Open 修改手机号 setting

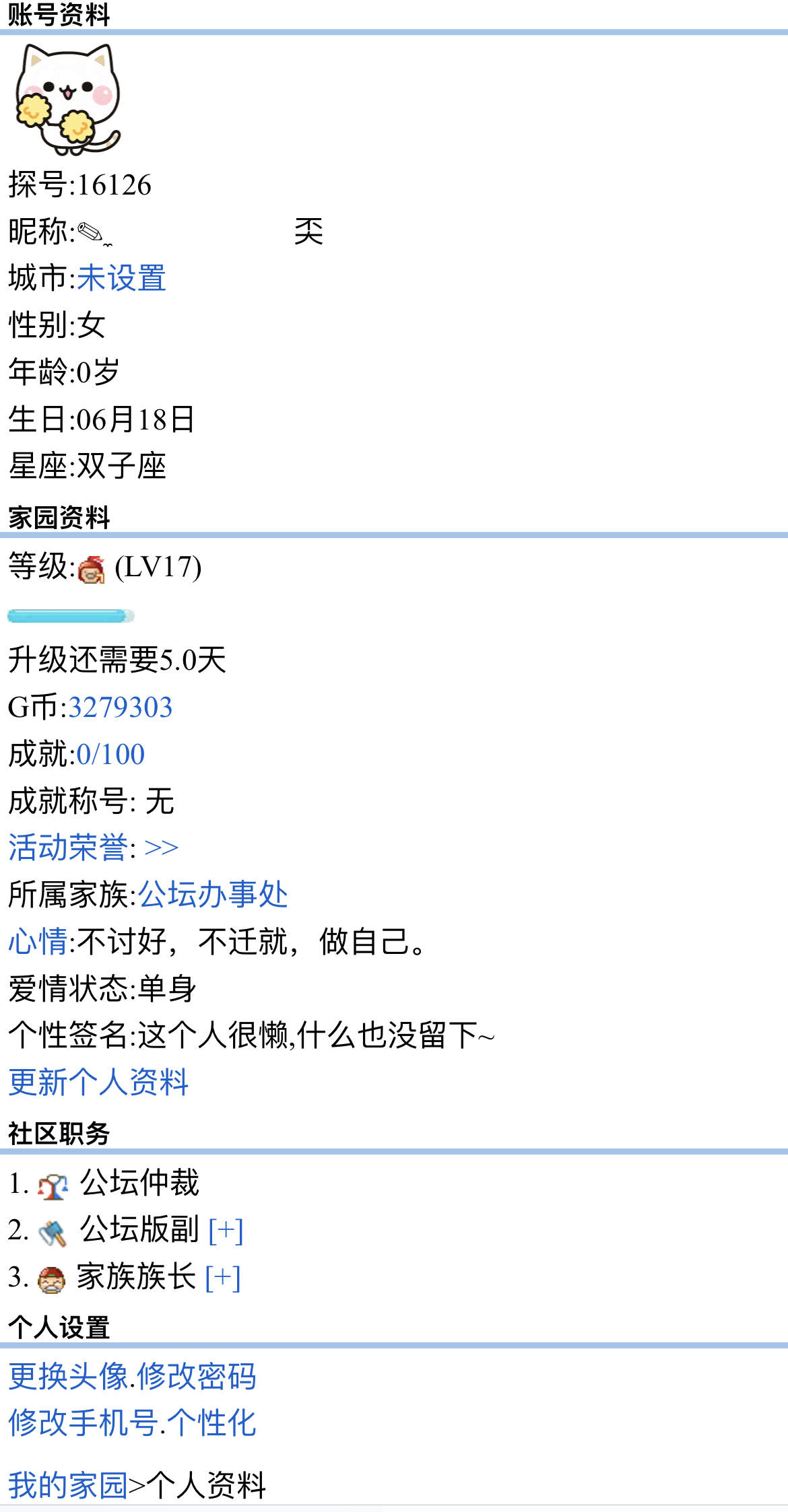coord(83,1423)
